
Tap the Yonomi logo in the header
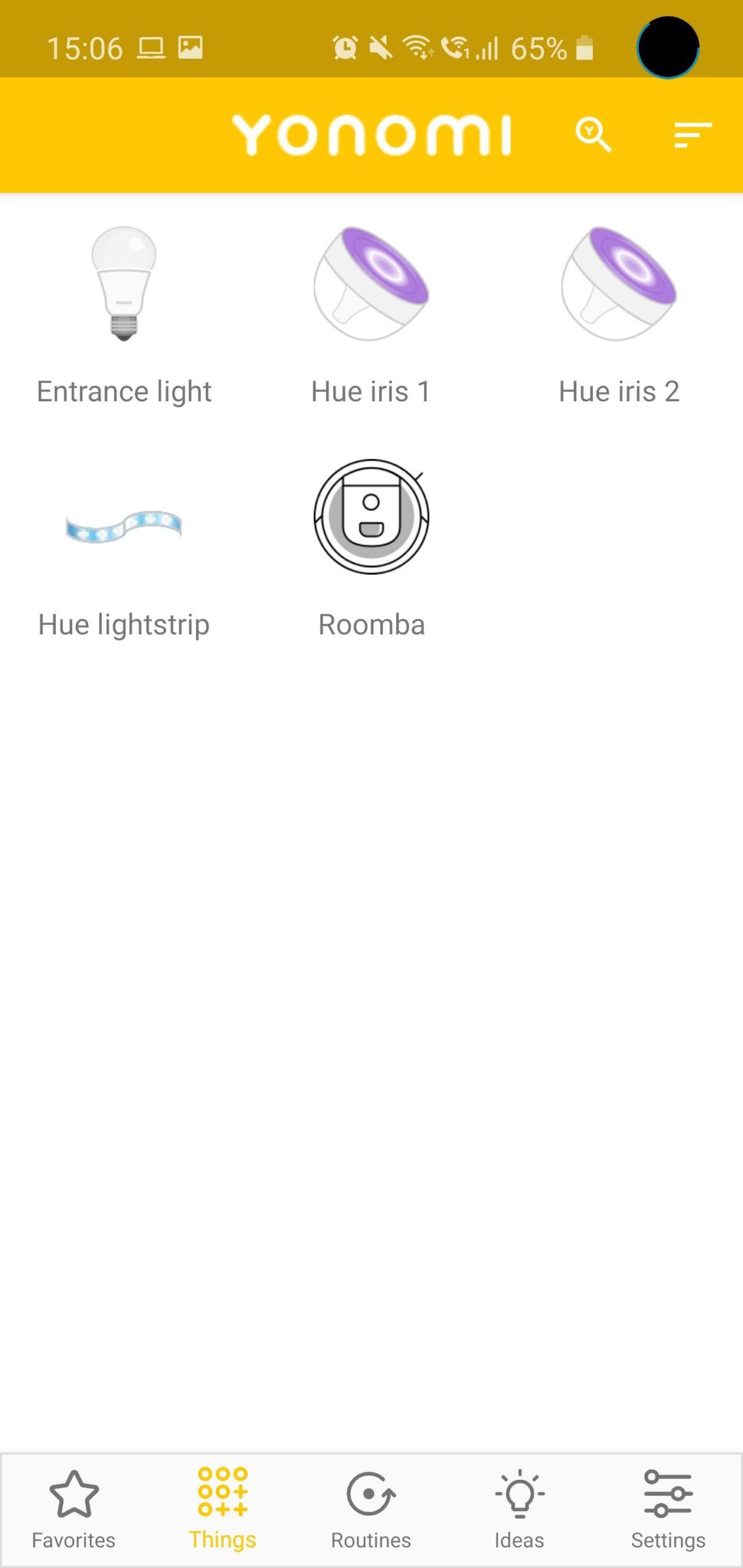pos(374,134)
